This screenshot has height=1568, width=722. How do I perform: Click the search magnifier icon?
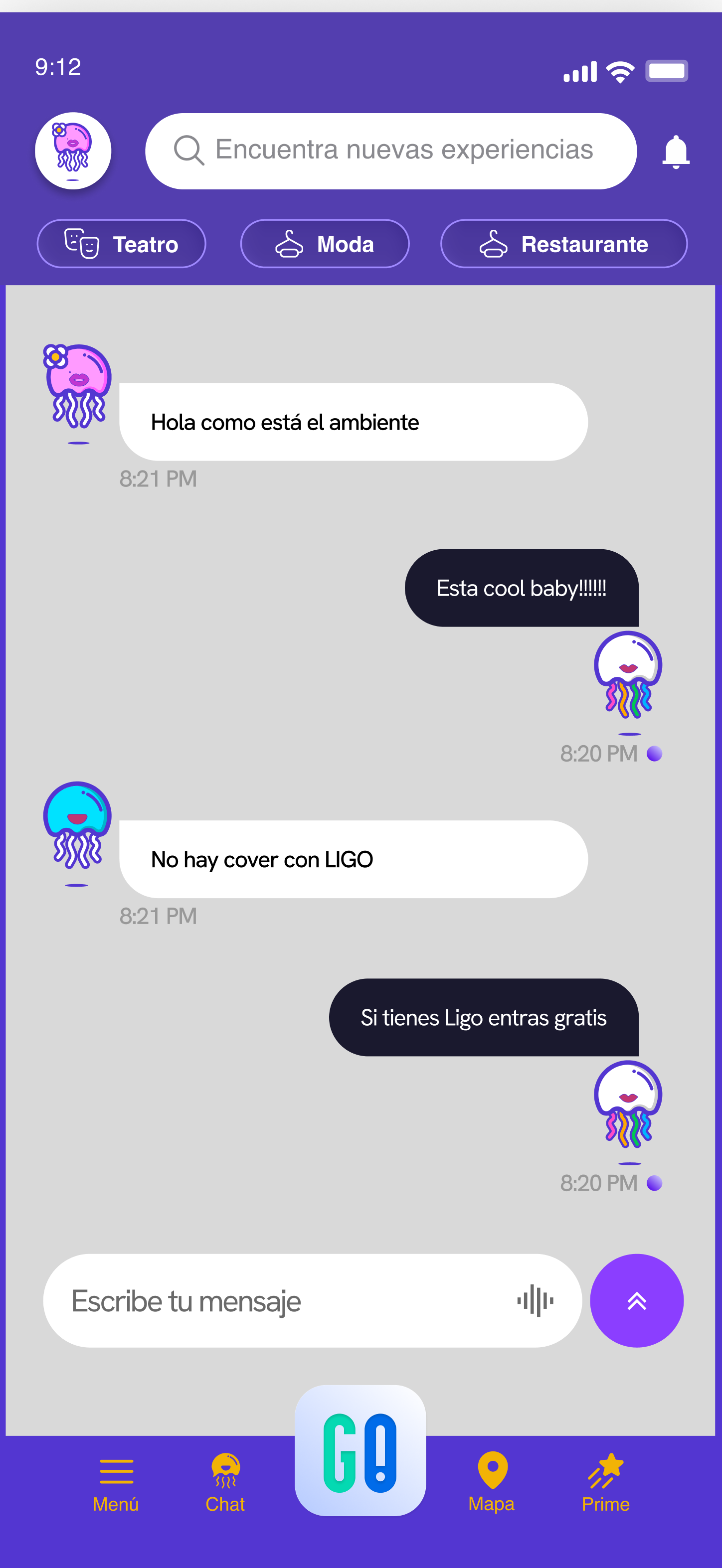click(x=189, y=151)
